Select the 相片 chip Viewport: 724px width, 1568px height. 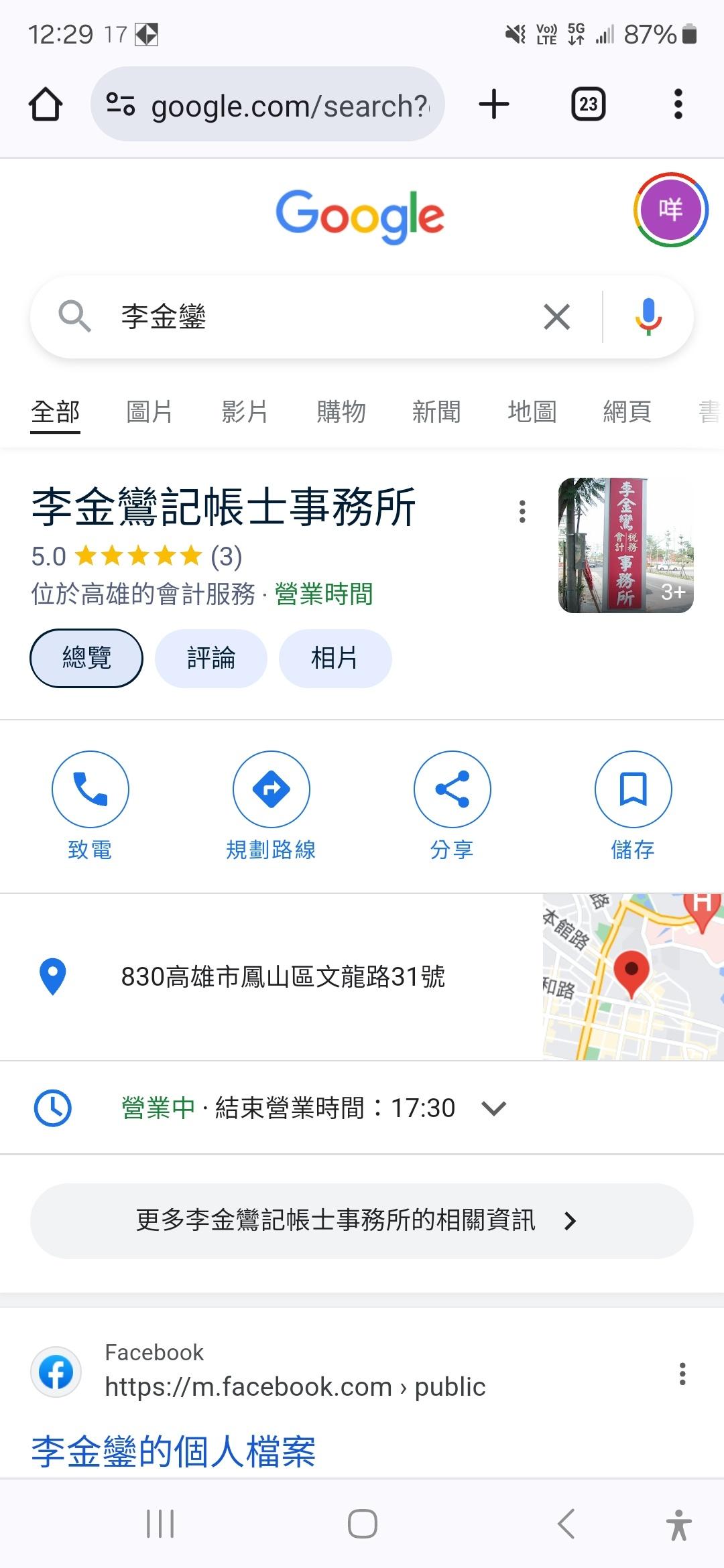coord(335,658)
